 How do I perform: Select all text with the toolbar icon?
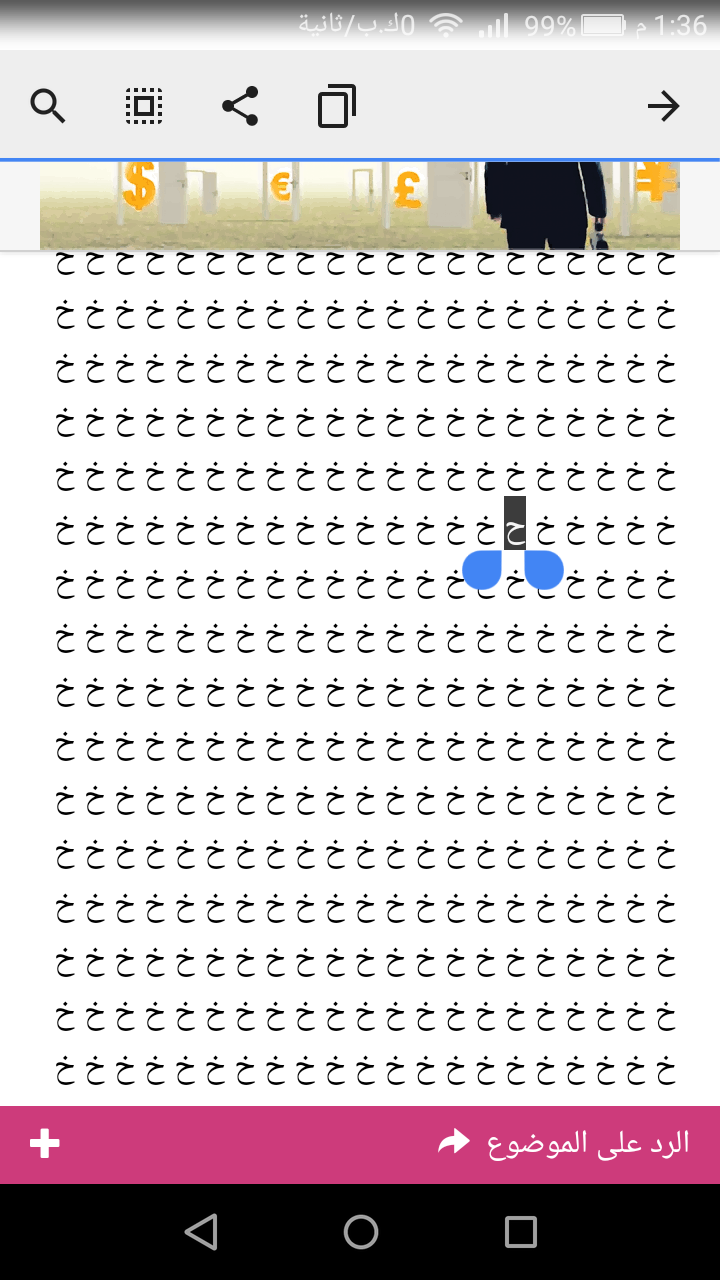click(144, 105)
